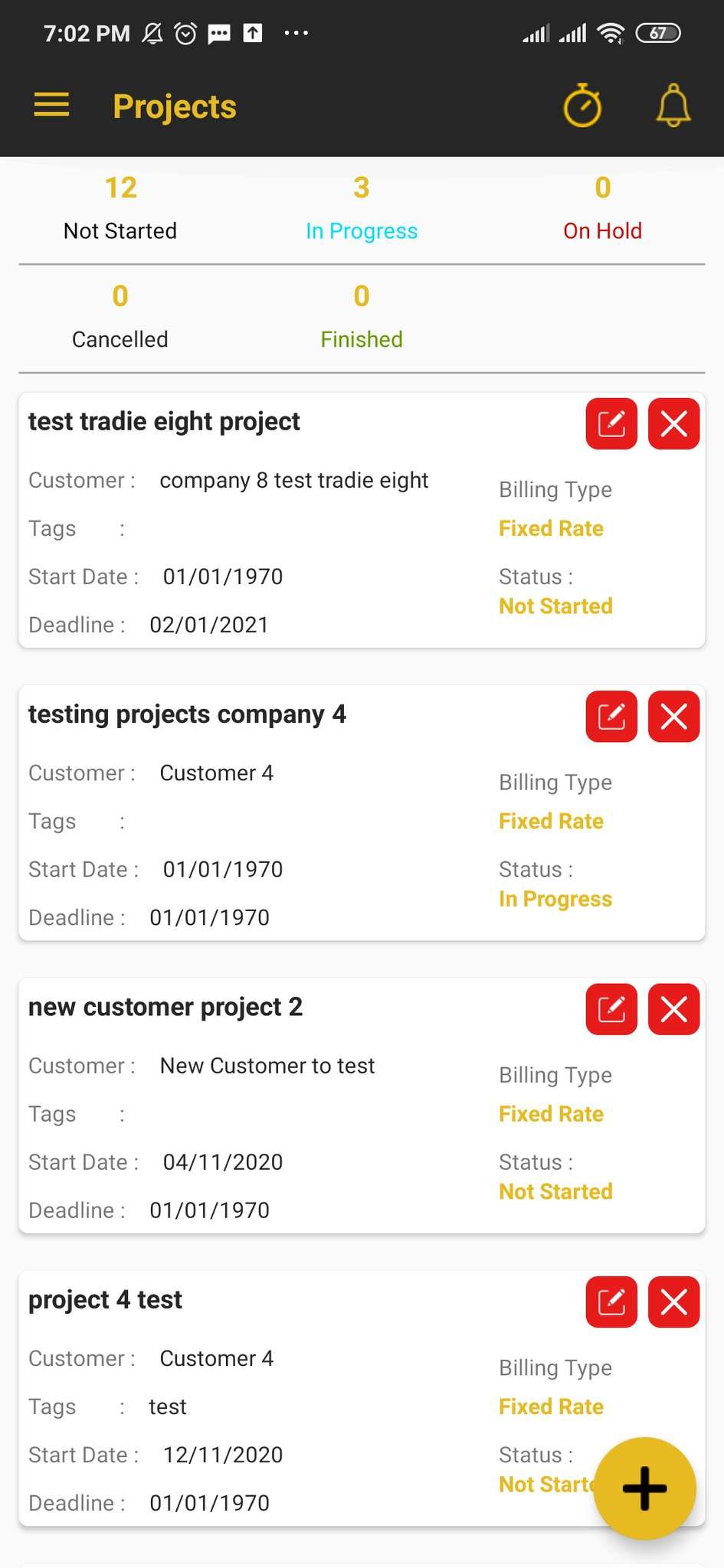
Task: Edit project 4 test
Action: click(611, 1302)
